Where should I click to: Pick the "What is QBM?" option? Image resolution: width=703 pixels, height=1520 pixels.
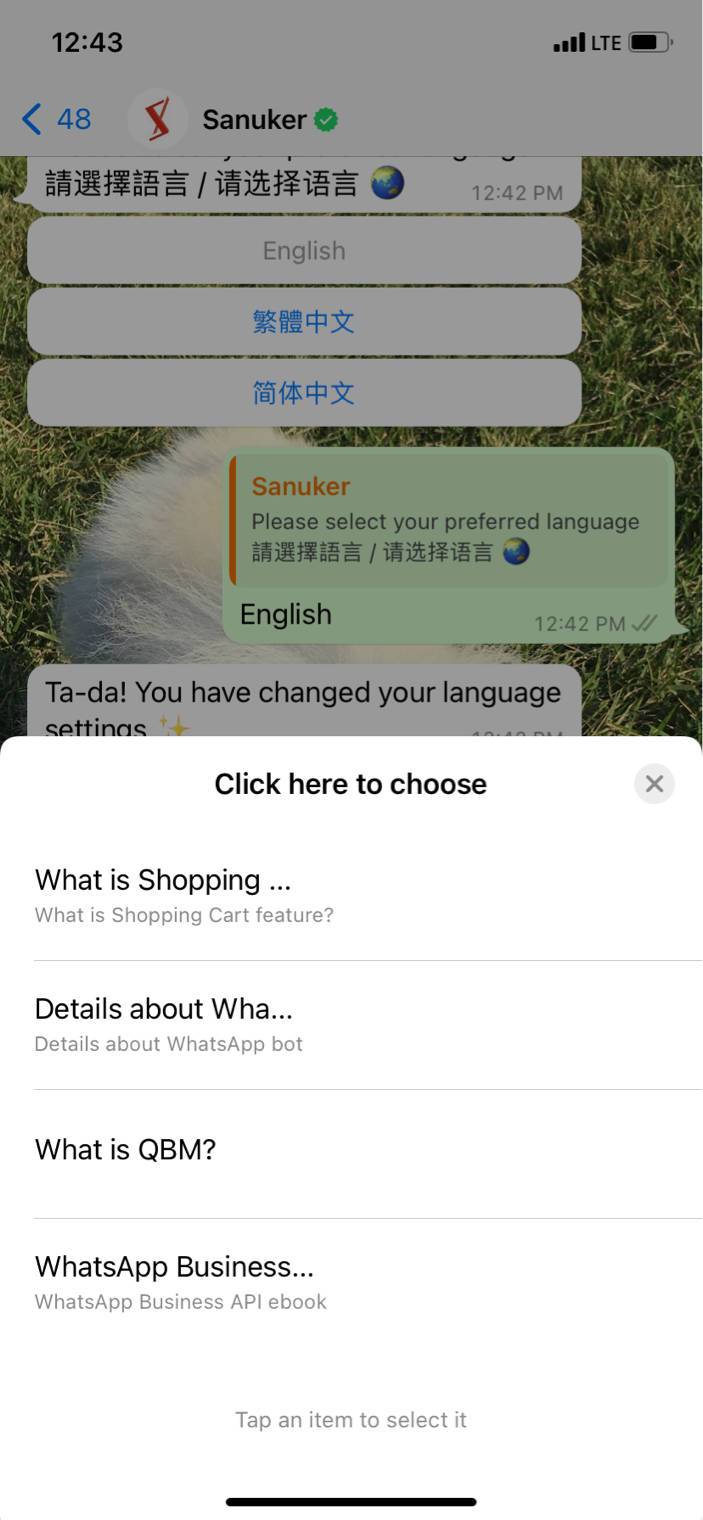351,1154
